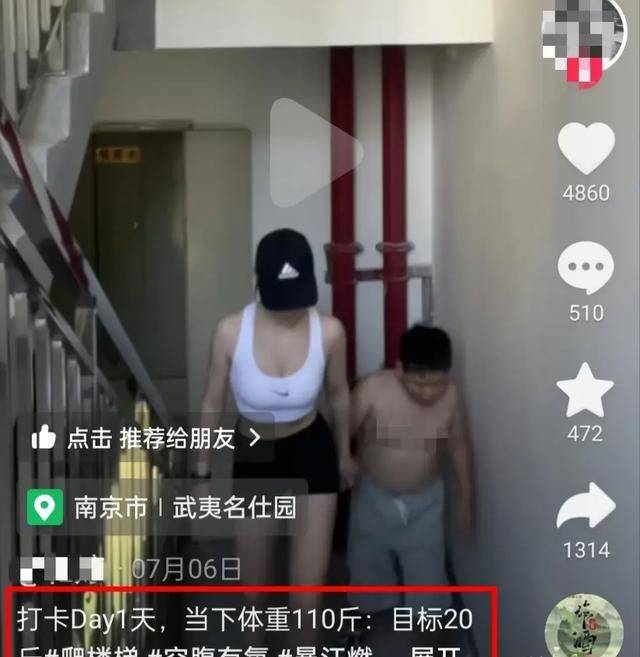Open the music disc icon

[586, 626]
